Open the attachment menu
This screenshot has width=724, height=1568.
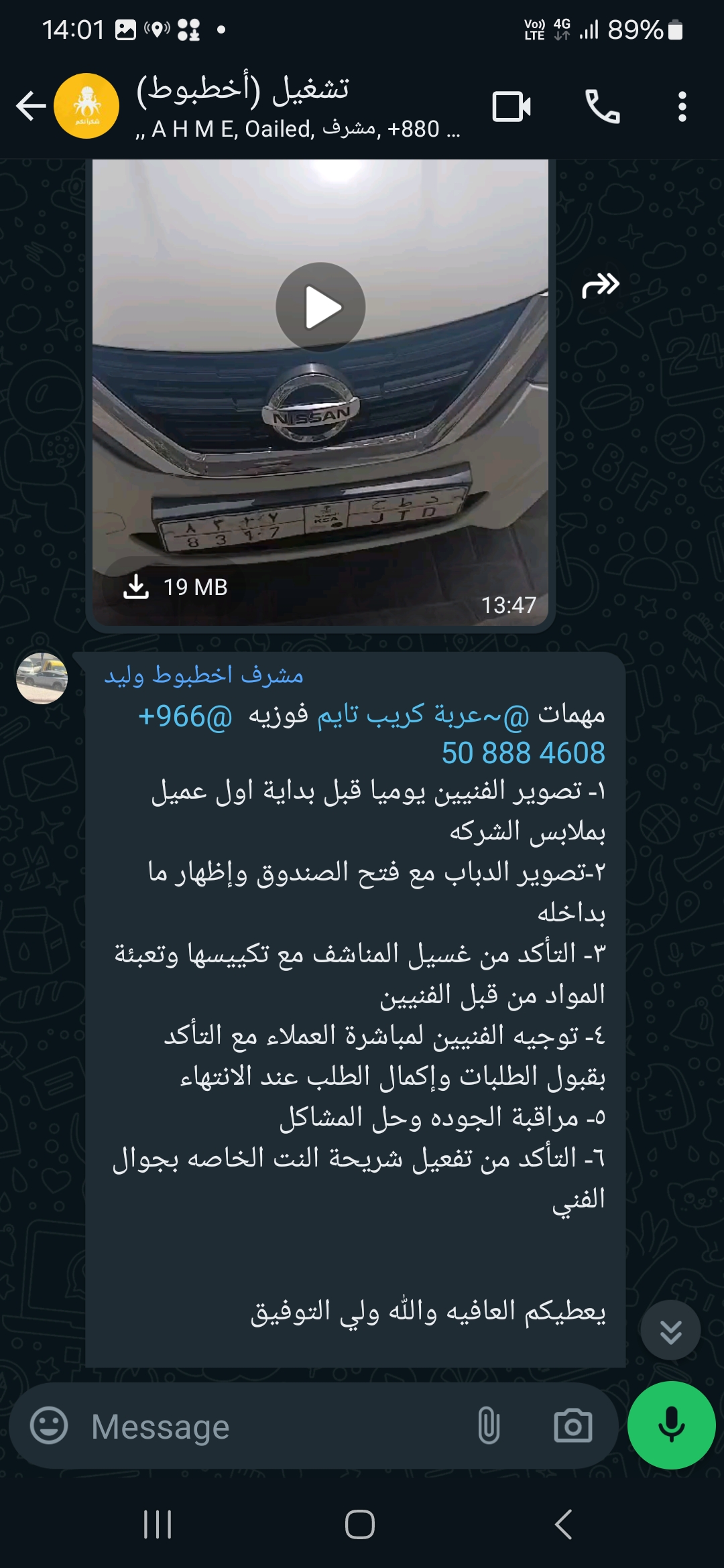(489, 1425)
